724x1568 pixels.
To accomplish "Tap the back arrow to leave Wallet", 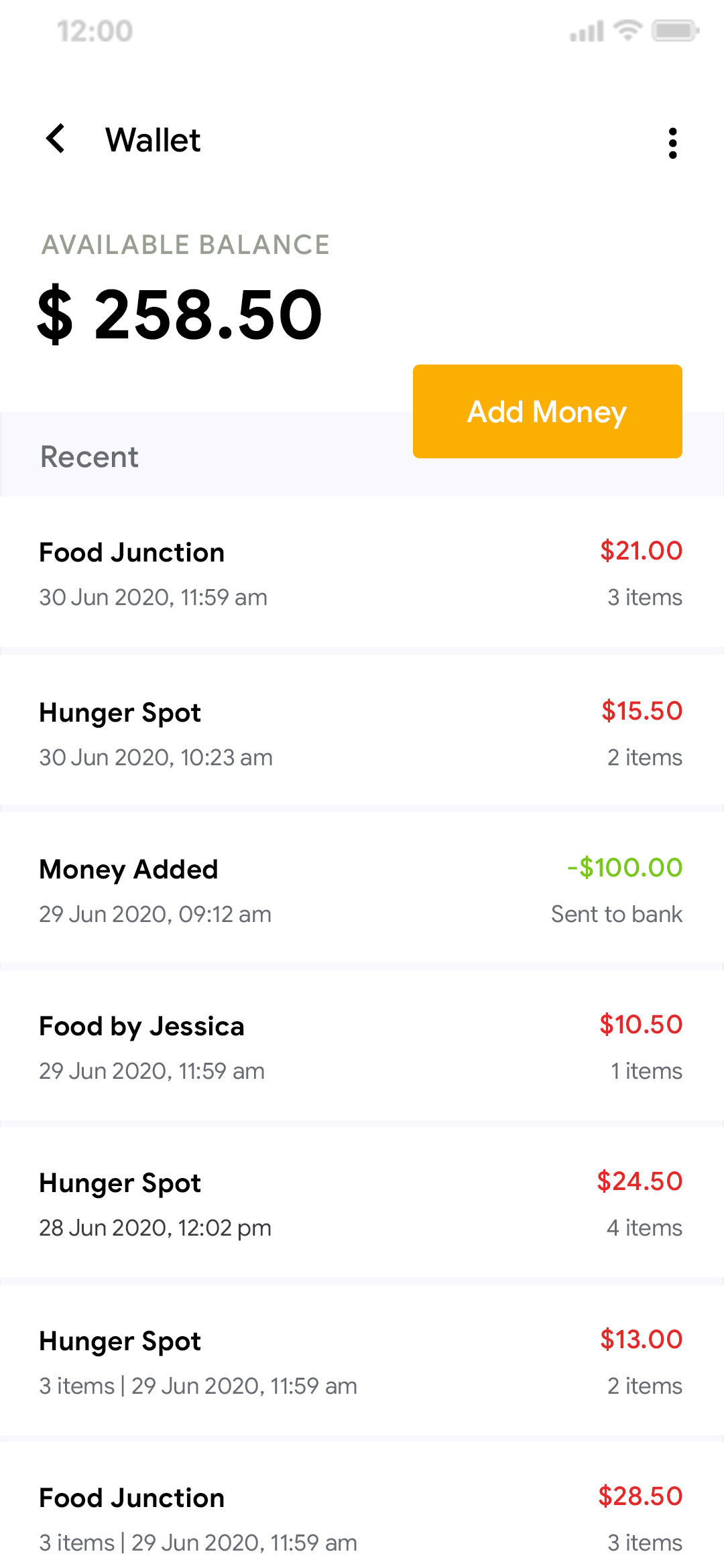I will [x=56, y=139].
